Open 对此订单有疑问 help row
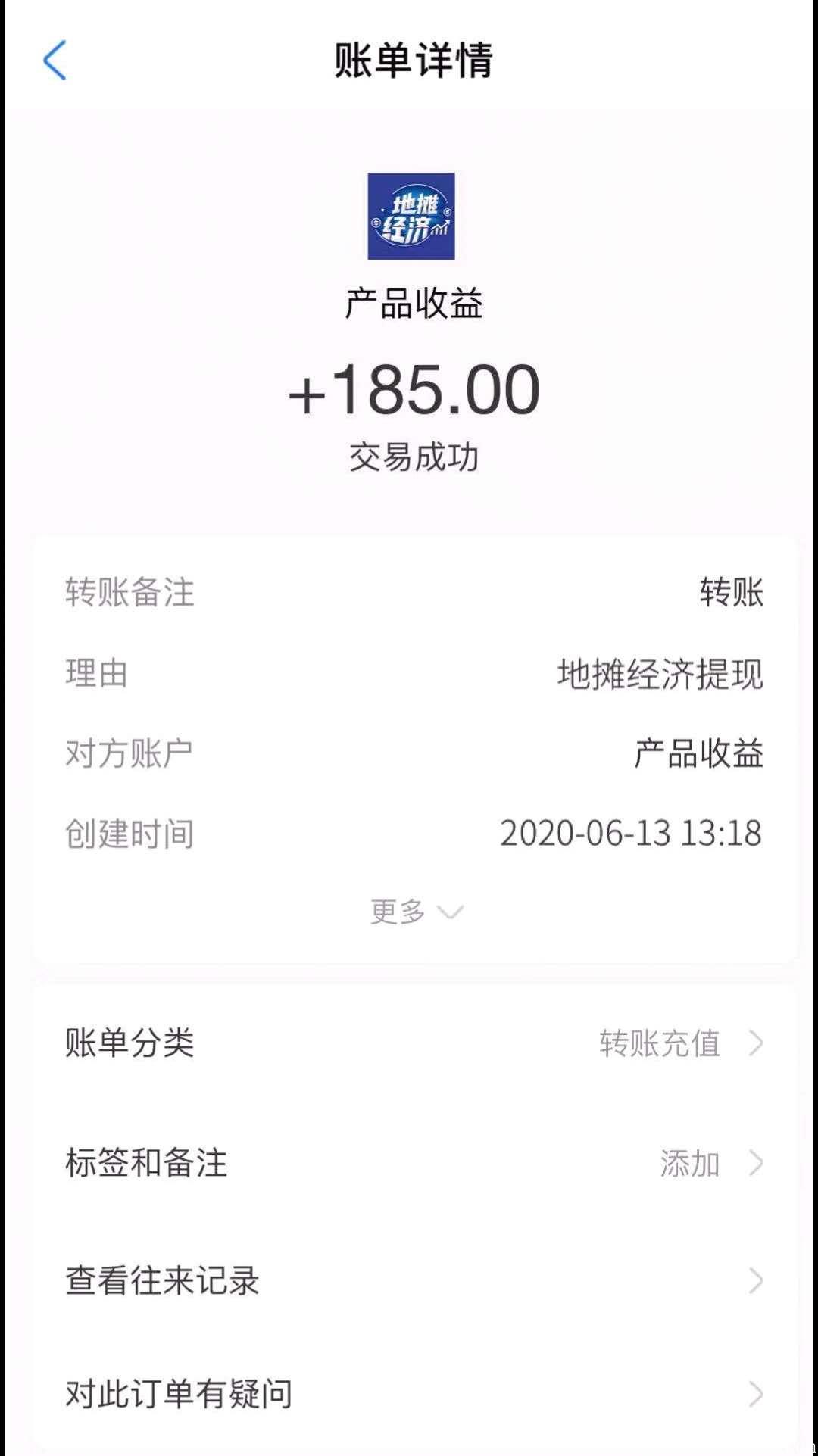The image size is (818, 1456). (414, 1393)
